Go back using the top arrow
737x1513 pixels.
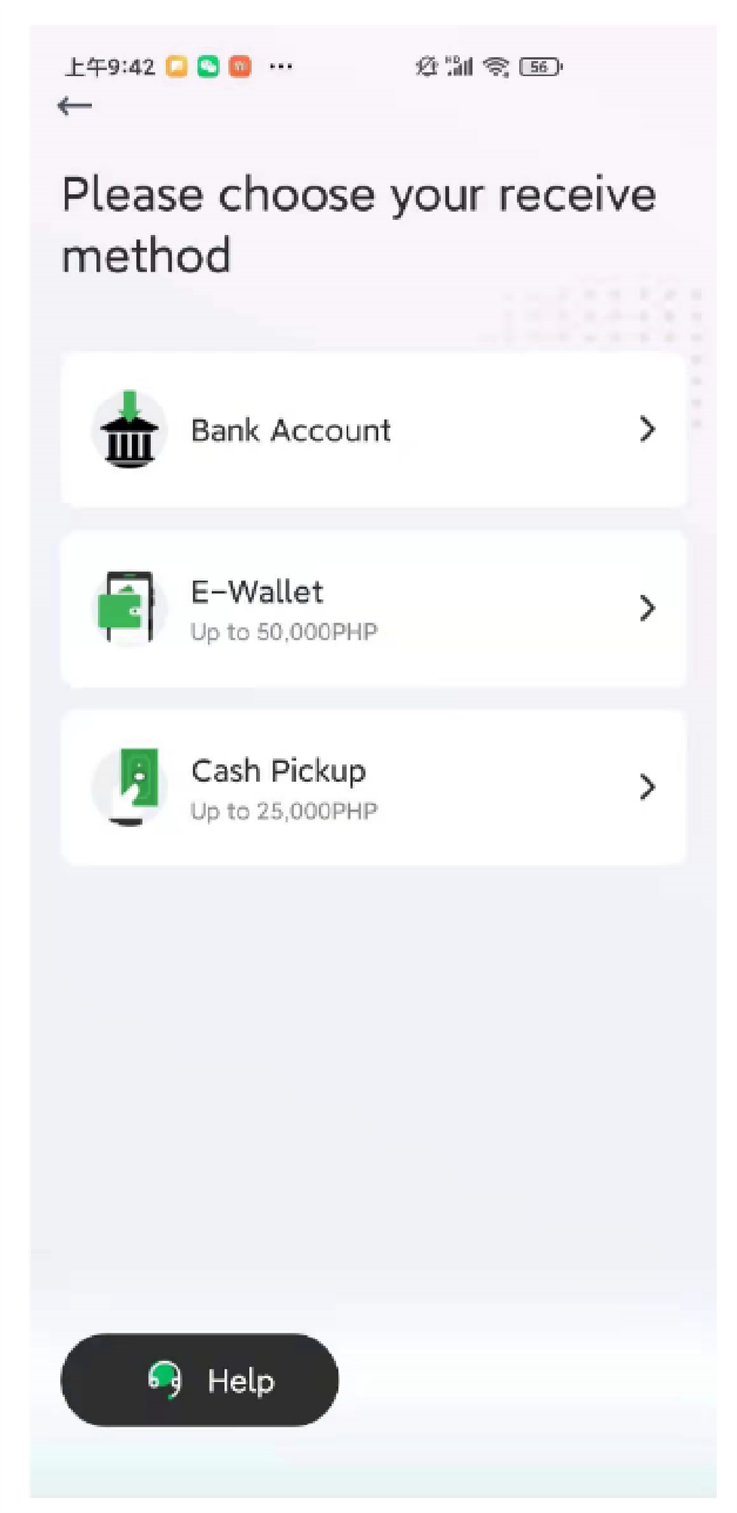[x=75, y=106]
